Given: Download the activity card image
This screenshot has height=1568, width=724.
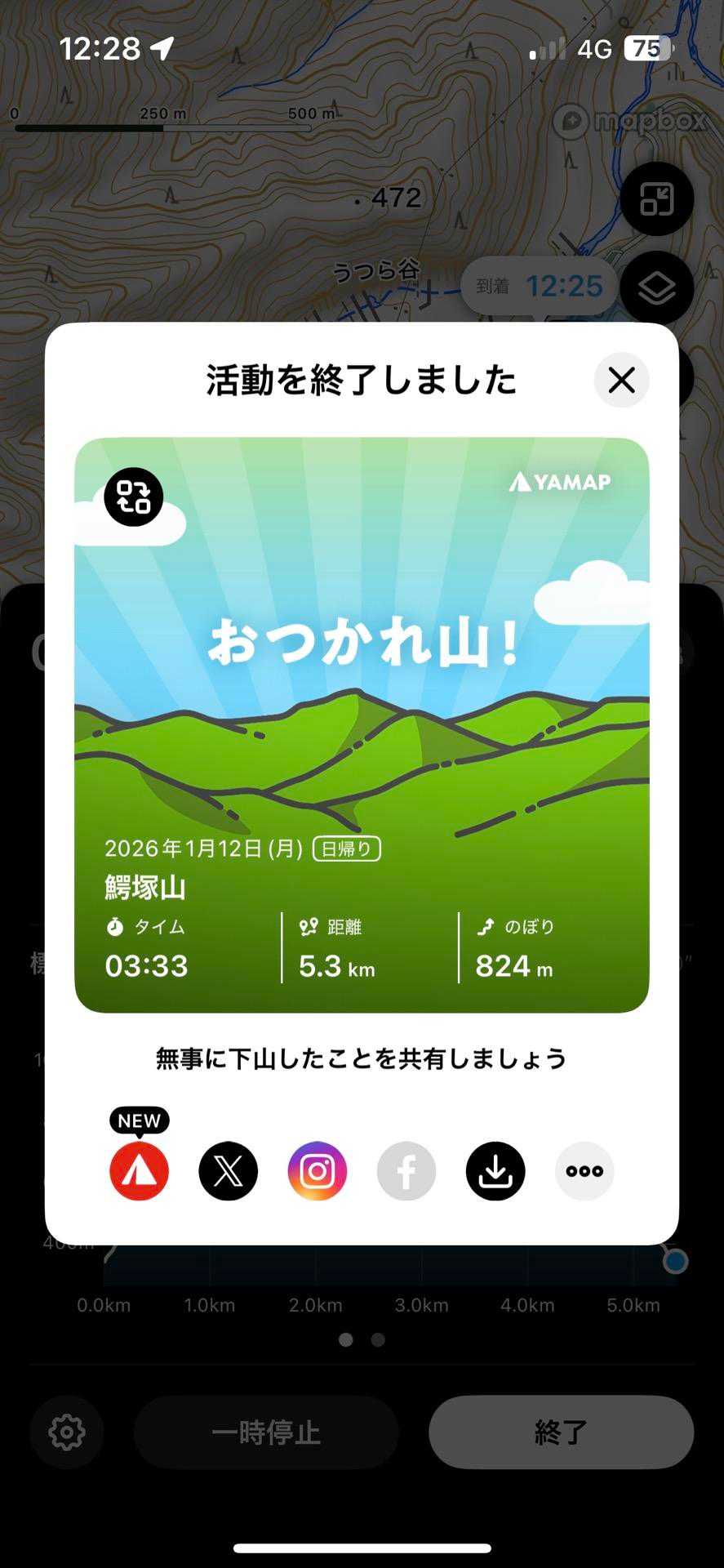Looking at the screenshot, I should (x=495, y=1170).
